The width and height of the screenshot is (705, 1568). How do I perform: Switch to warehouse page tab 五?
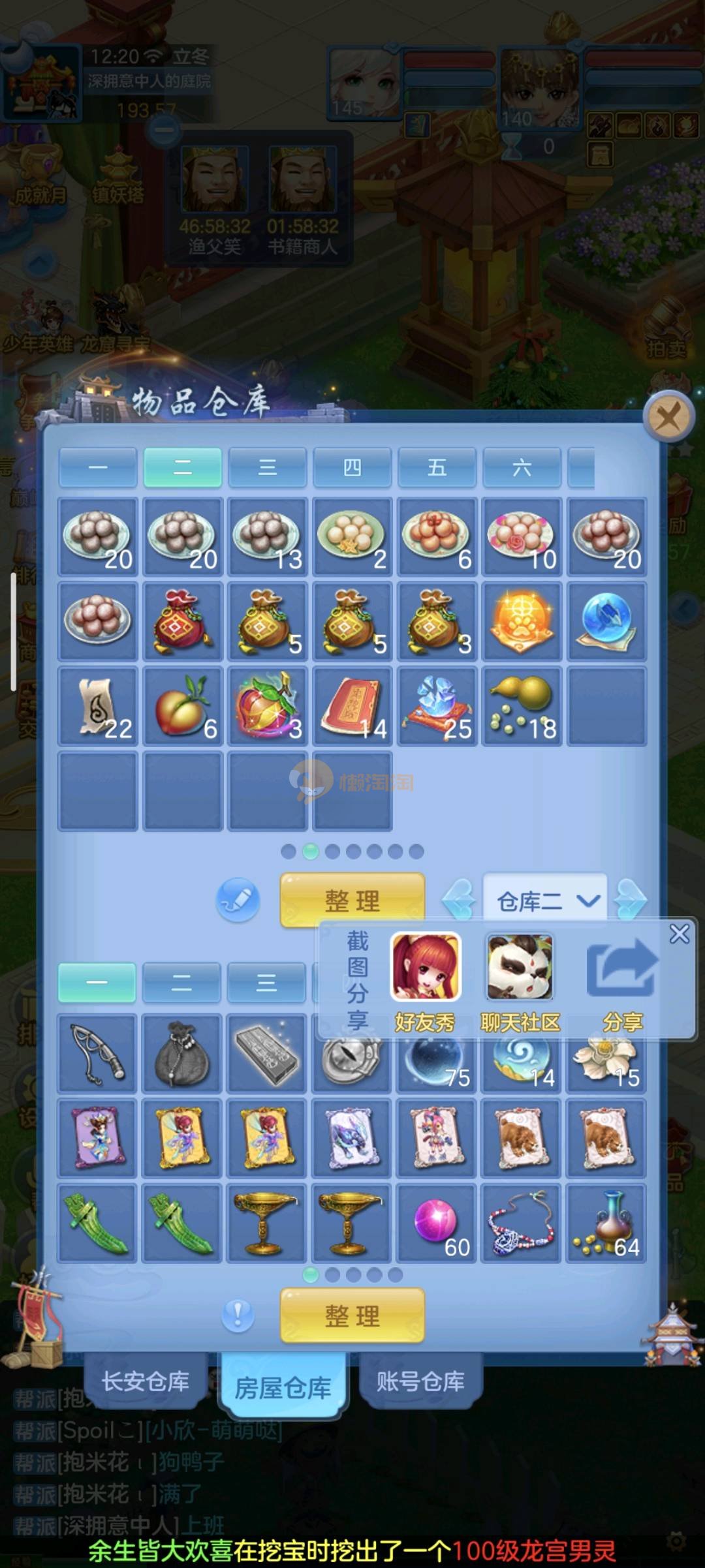click(x=437, y=467)
